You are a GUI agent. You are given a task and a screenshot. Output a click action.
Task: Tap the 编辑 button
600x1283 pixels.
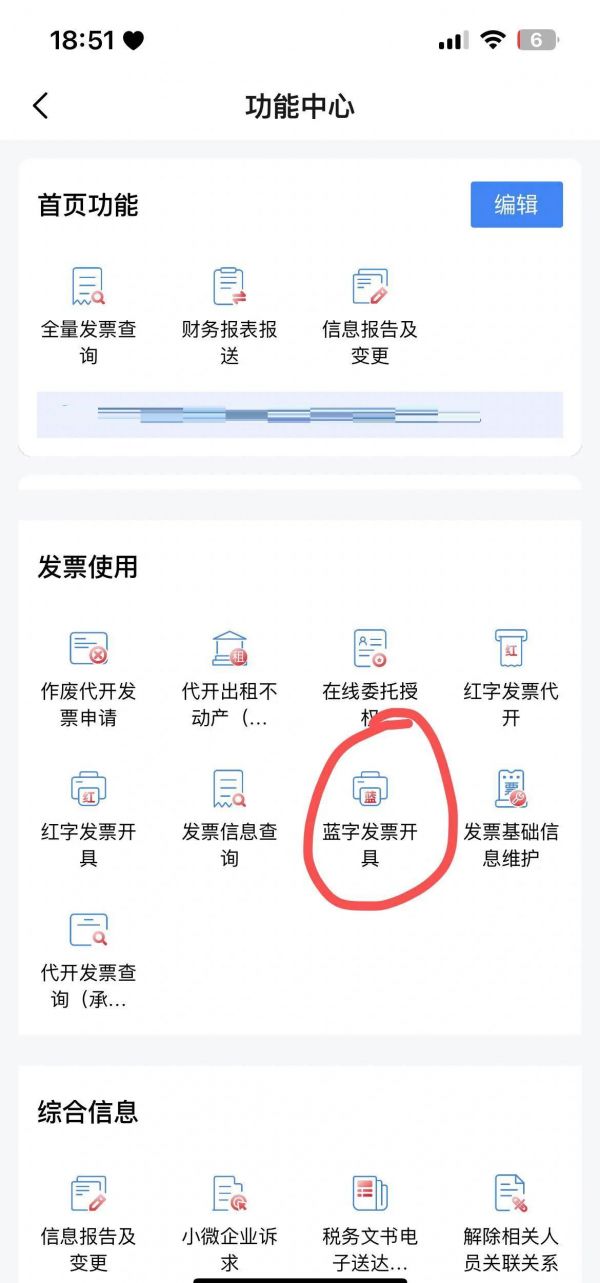tap(516, 204)
